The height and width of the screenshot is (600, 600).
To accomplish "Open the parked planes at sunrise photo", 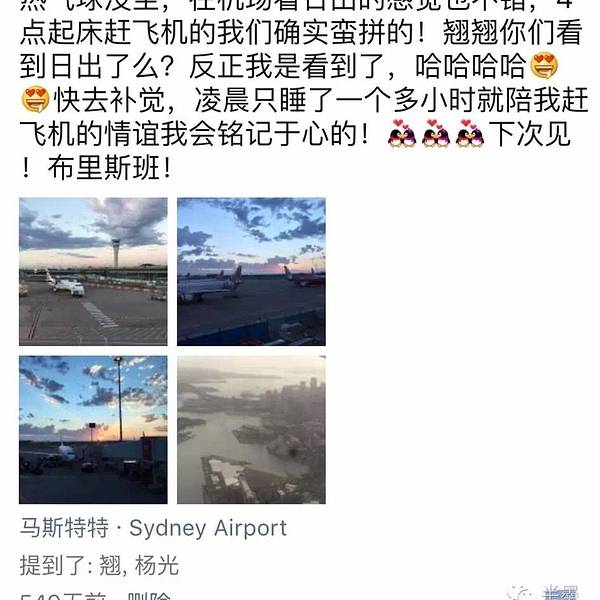I will [251, 271].
